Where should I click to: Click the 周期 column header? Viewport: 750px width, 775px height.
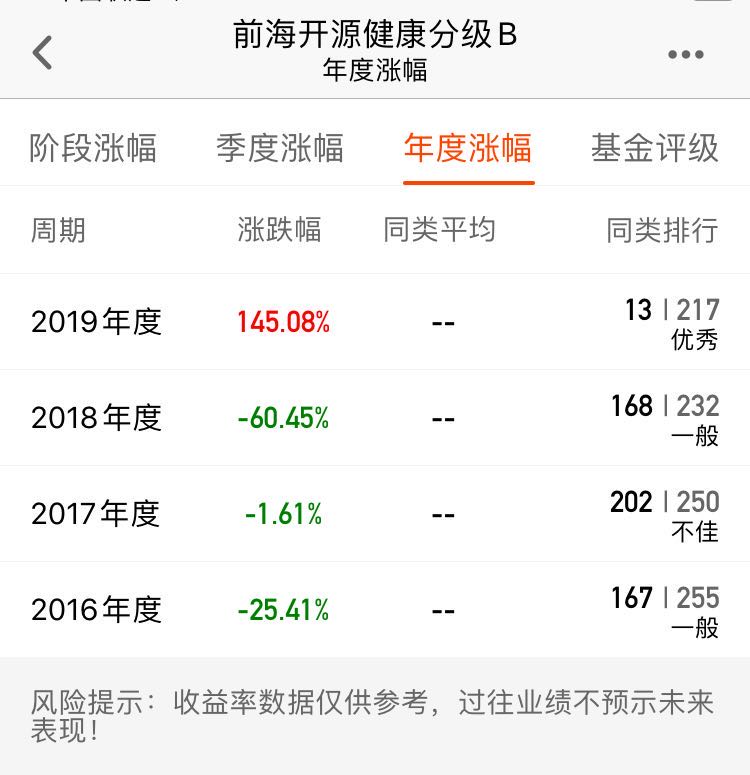pyautogui.click(x=58, y=231)
